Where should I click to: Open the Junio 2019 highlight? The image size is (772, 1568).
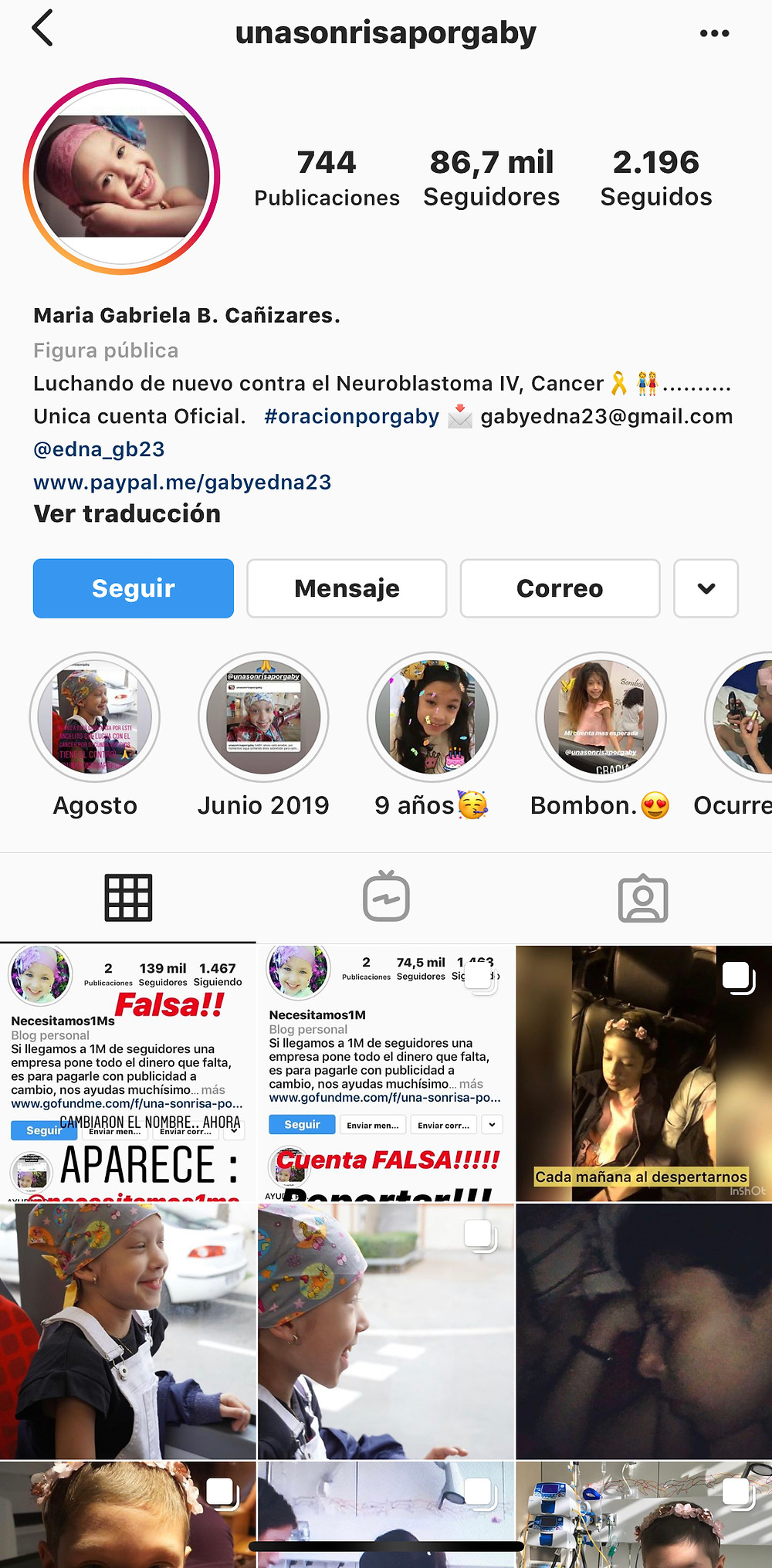(x=263, y=717)
